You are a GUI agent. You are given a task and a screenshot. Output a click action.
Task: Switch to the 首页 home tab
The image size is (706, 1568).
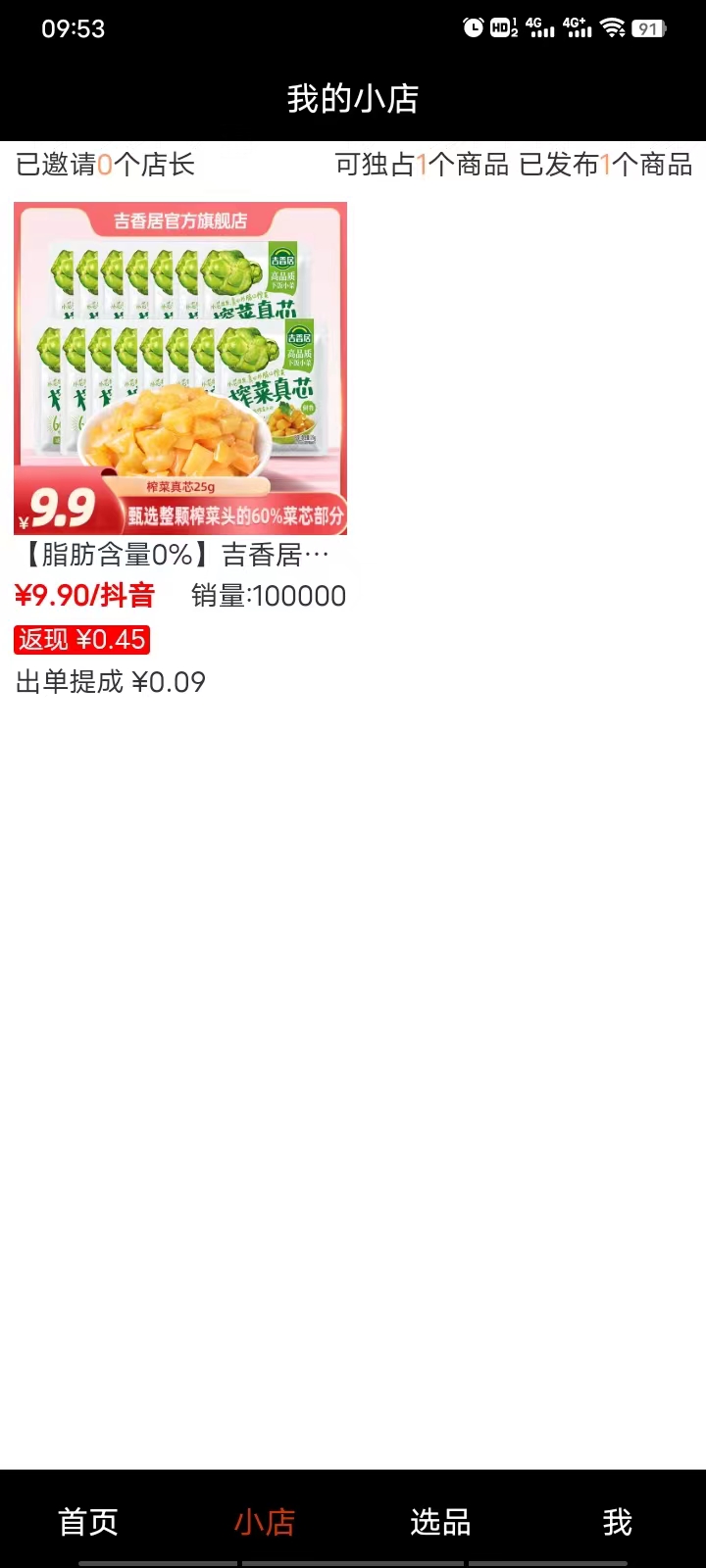tap(88, 1522)
